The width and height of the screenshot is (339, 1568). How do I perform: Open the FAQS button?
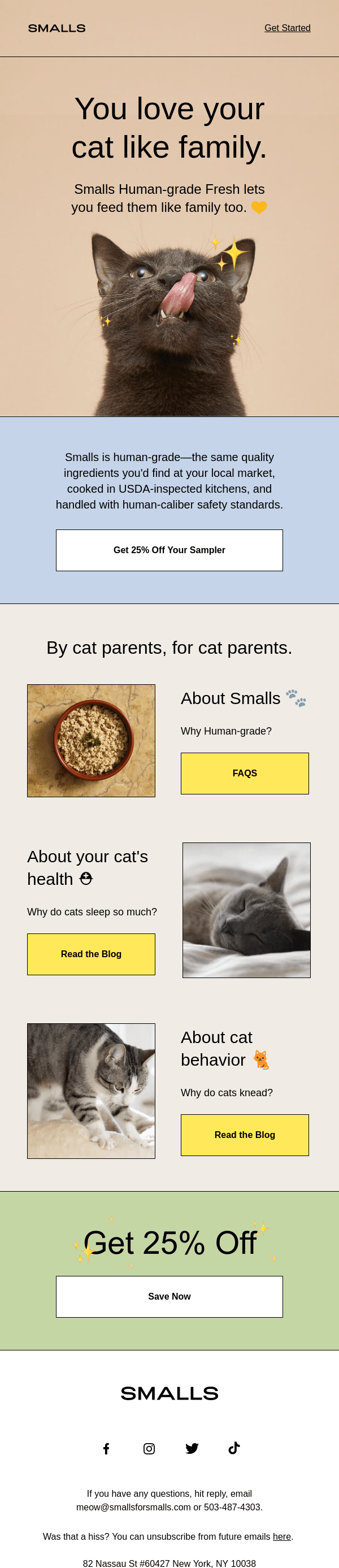245,773
